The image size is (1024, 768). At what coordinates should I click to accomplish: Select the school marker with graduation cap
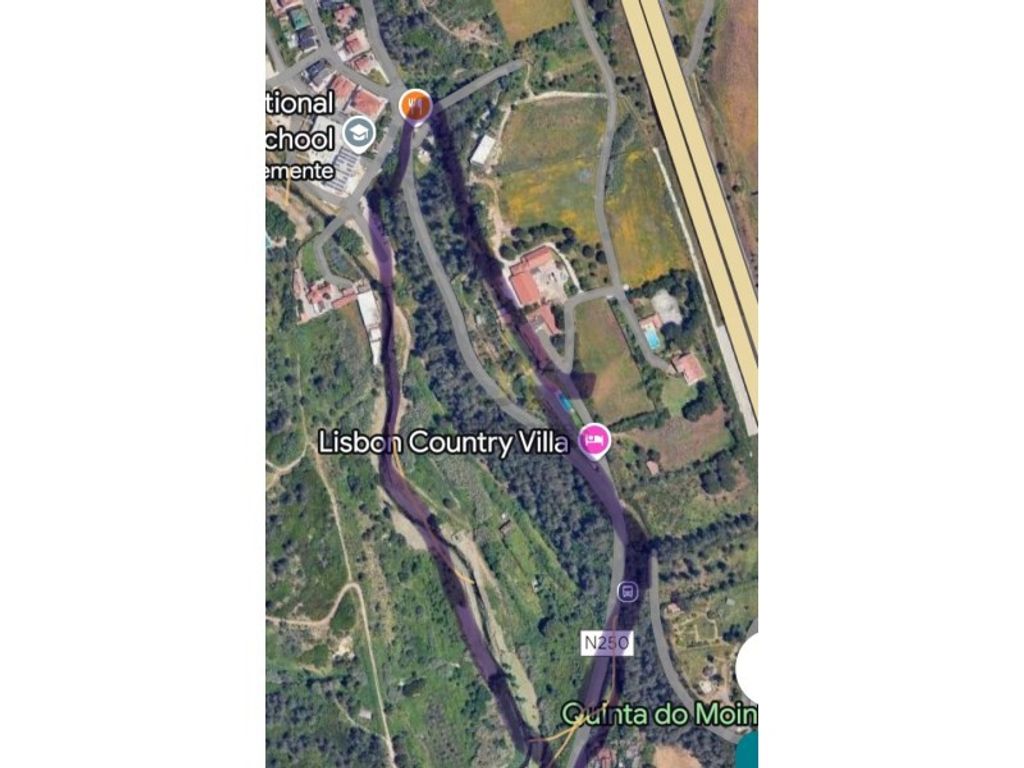(x=358, y=132)
